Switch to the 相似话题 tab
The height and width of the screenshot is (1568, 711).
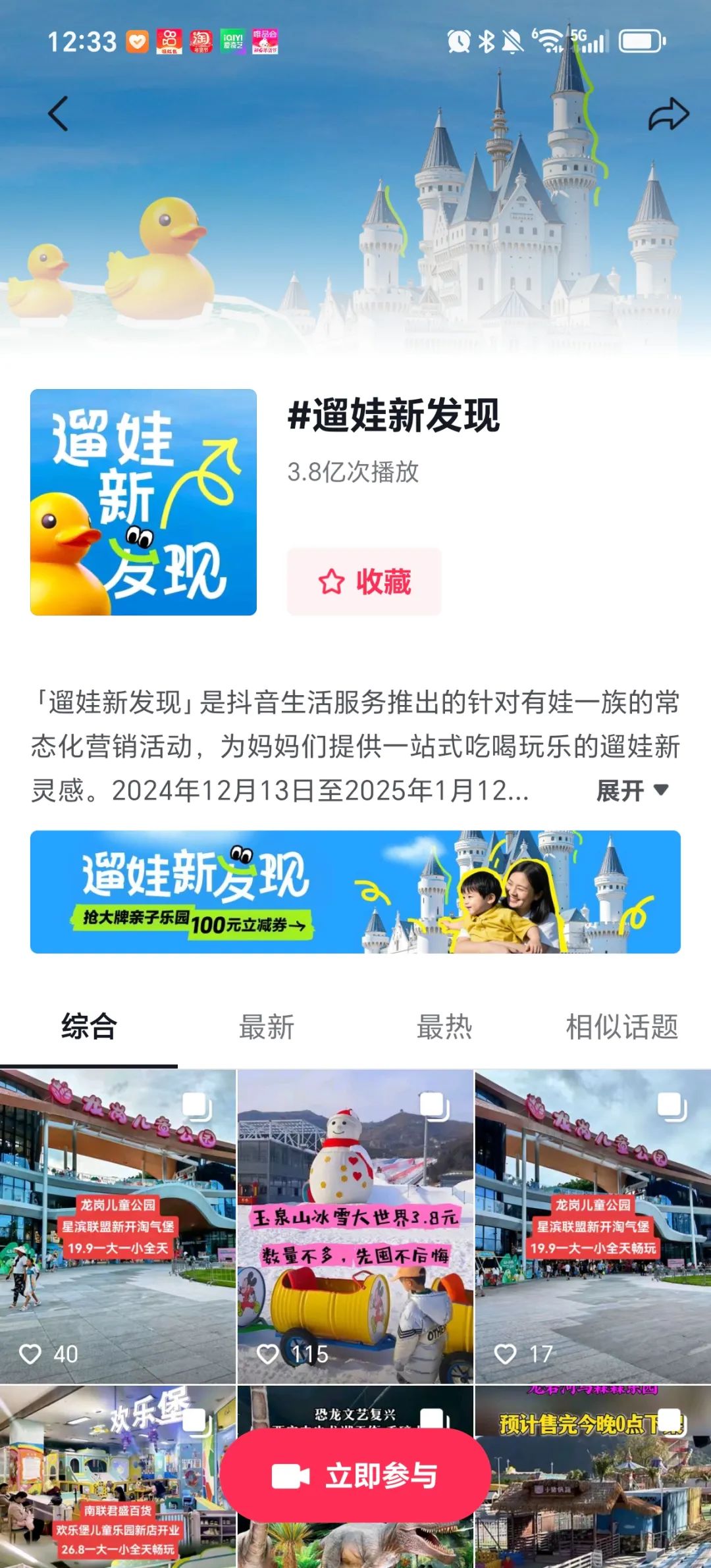pyautogui.click(x=621, y=1027)
